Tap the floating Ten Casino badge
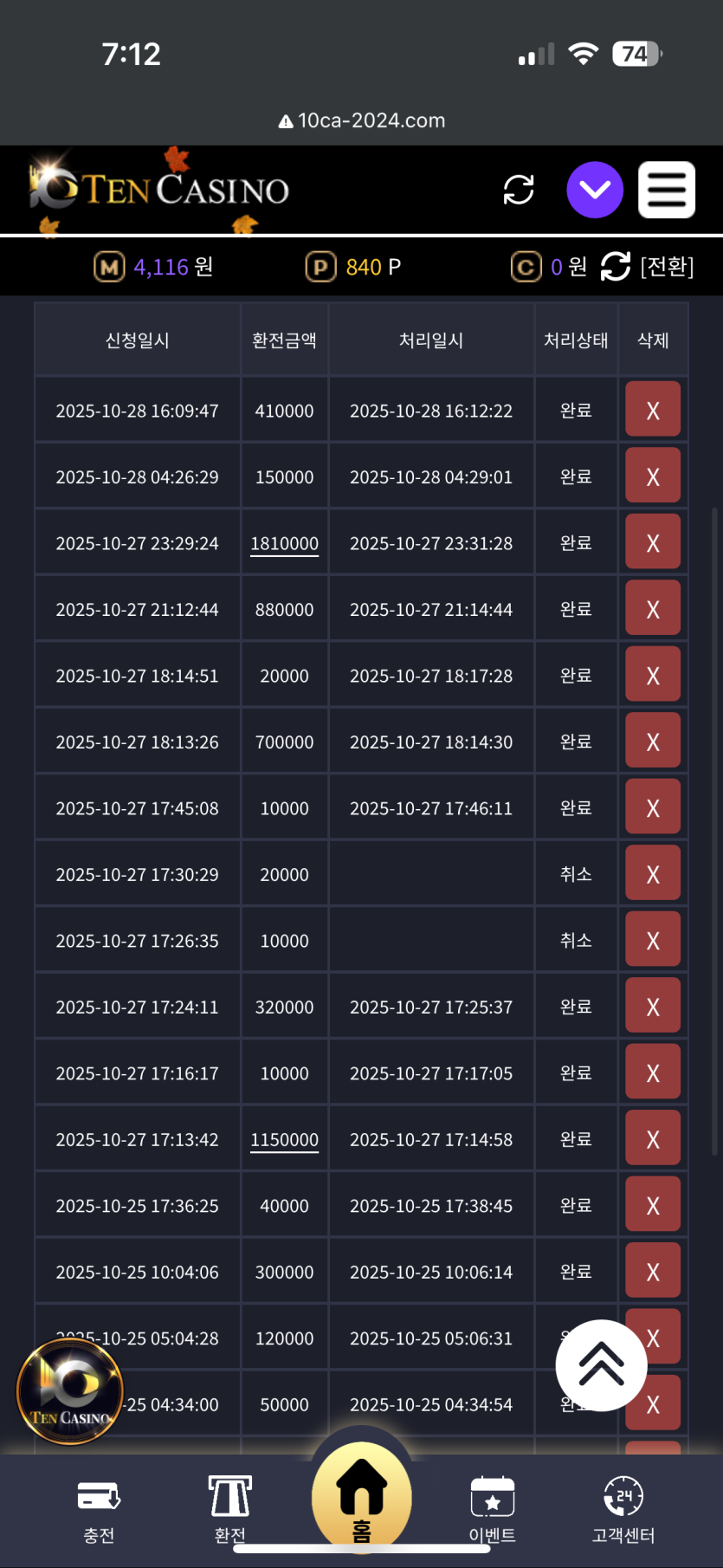723x1568 pixels. point(70,1391)
